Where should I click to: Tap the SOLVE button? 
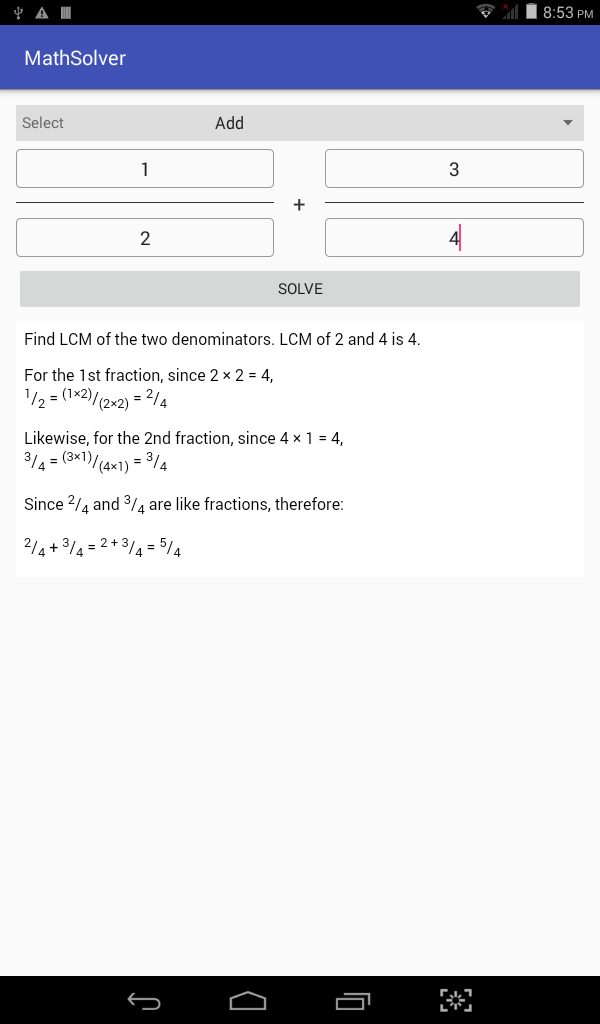300,289
